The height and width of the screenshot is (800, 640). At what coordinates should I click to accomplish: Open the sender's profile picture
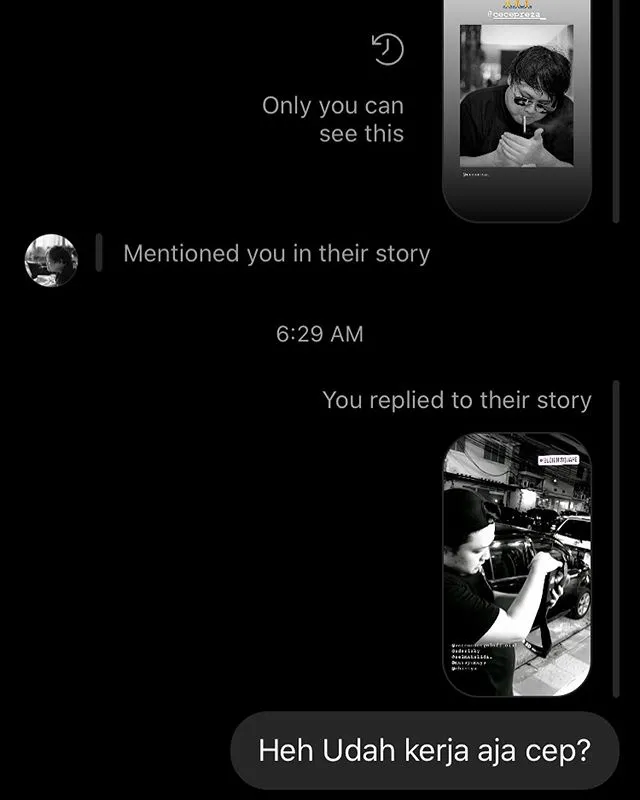(x=51, y=261)
